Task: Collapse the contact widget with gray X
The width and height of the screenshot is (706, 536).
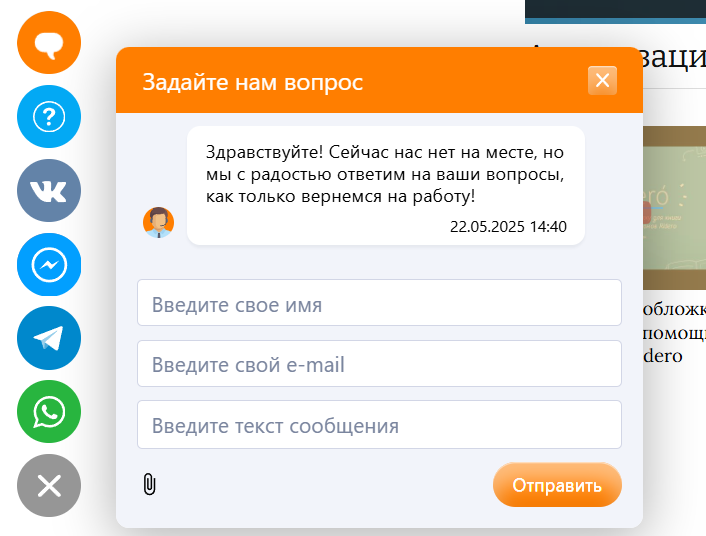Action: [x=49, y=485]
